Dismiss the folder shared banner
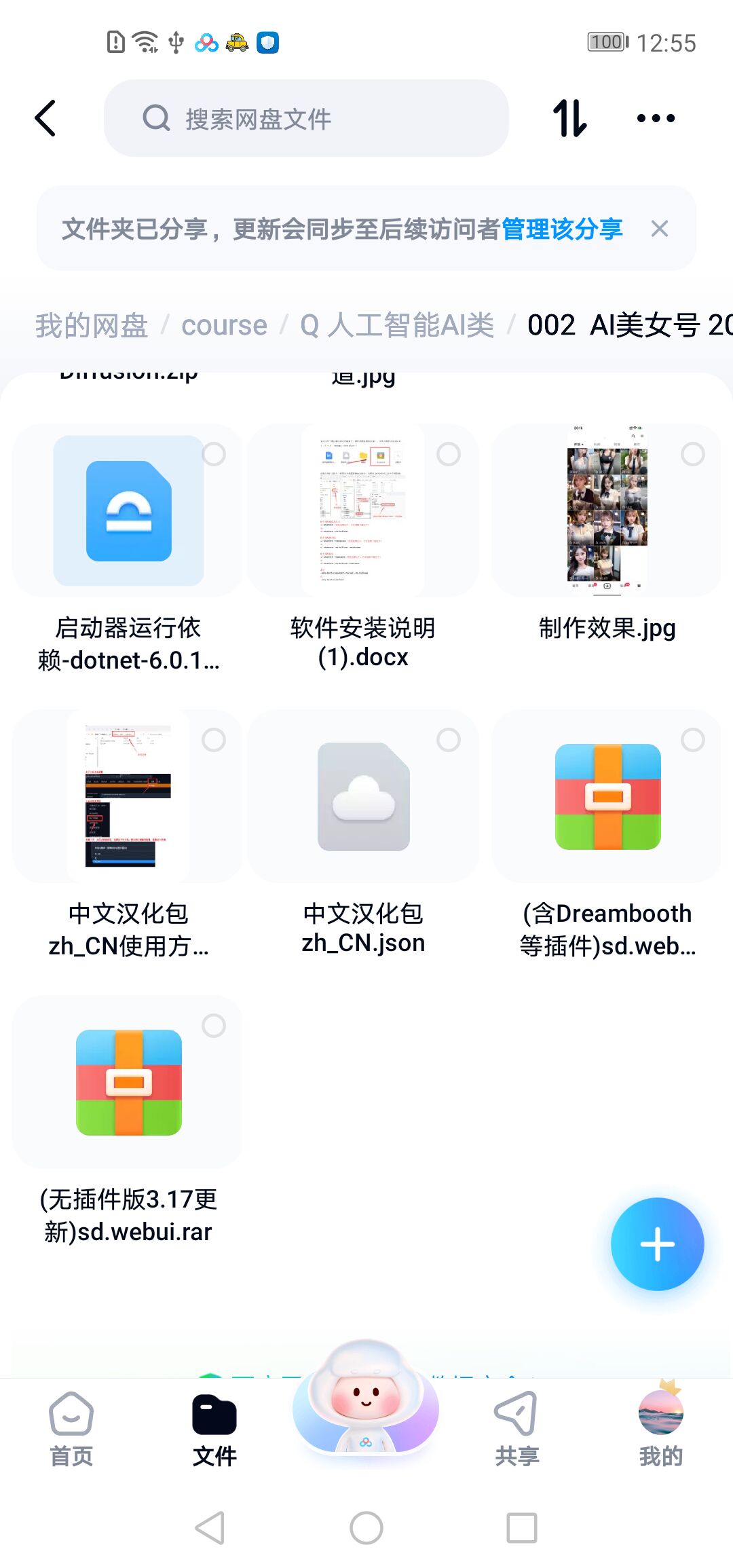733x1568 pixels. point(659,229)
